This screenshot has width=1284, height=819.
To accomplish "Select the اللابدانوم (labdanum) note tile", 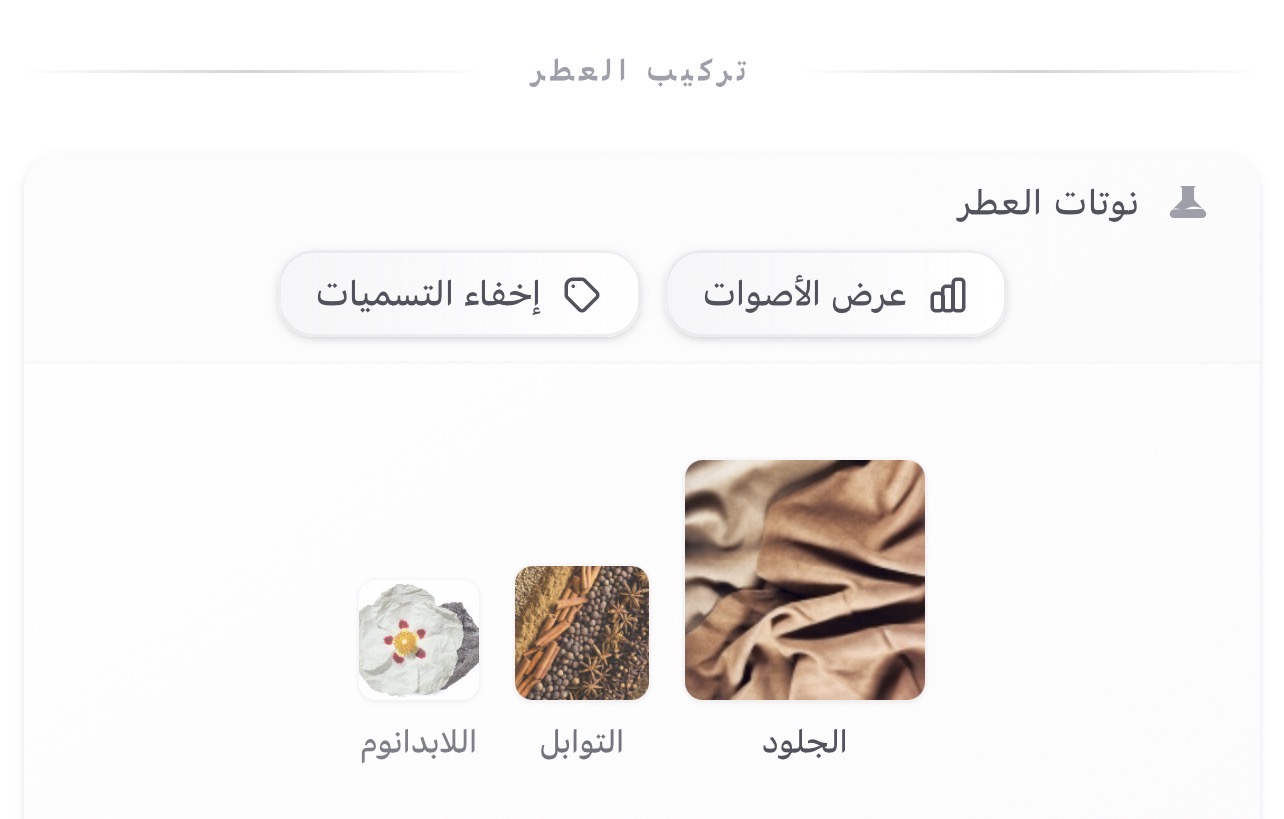I will (419, 640).
